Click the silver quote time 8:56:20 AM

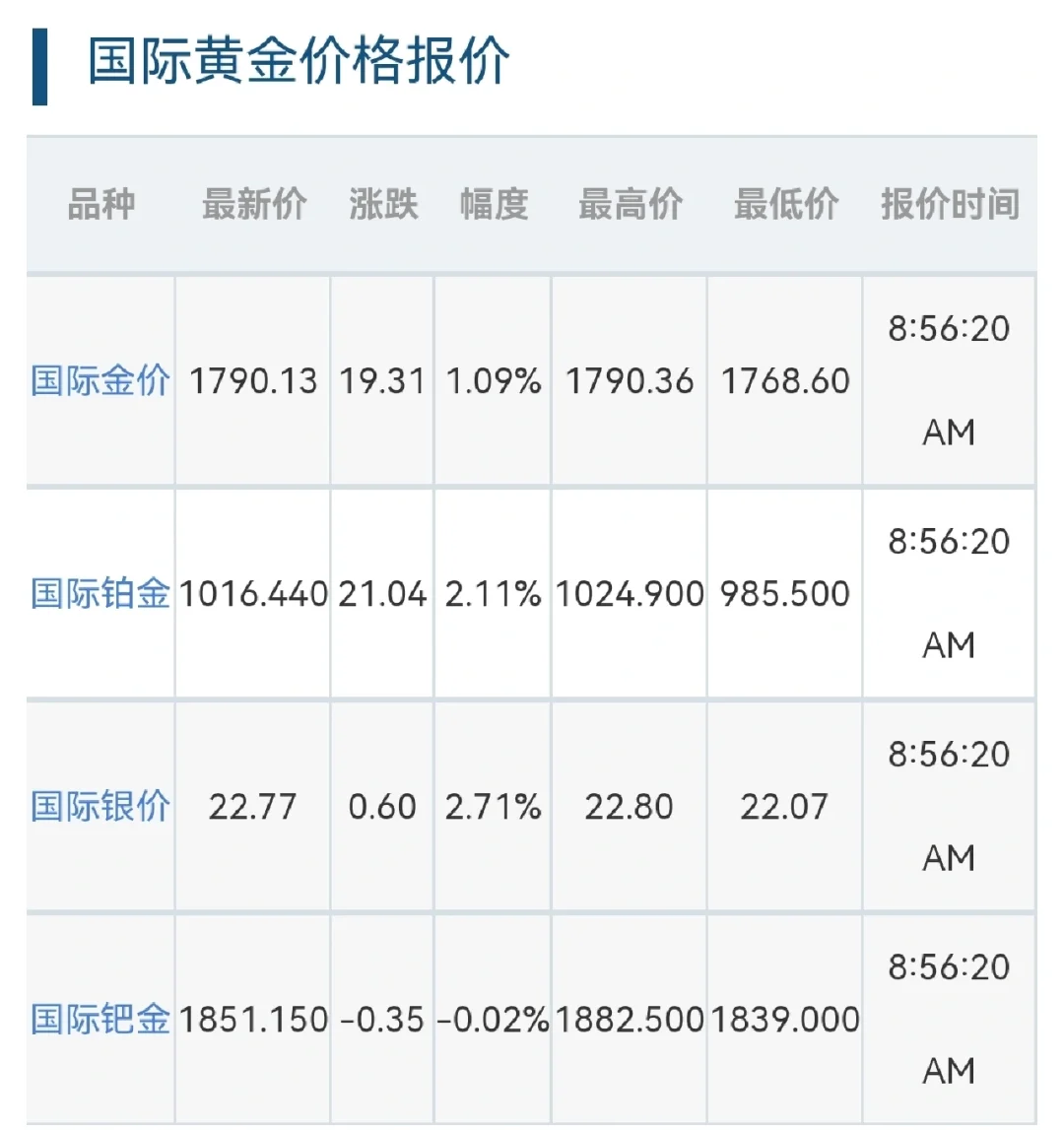tap(948, 806)
